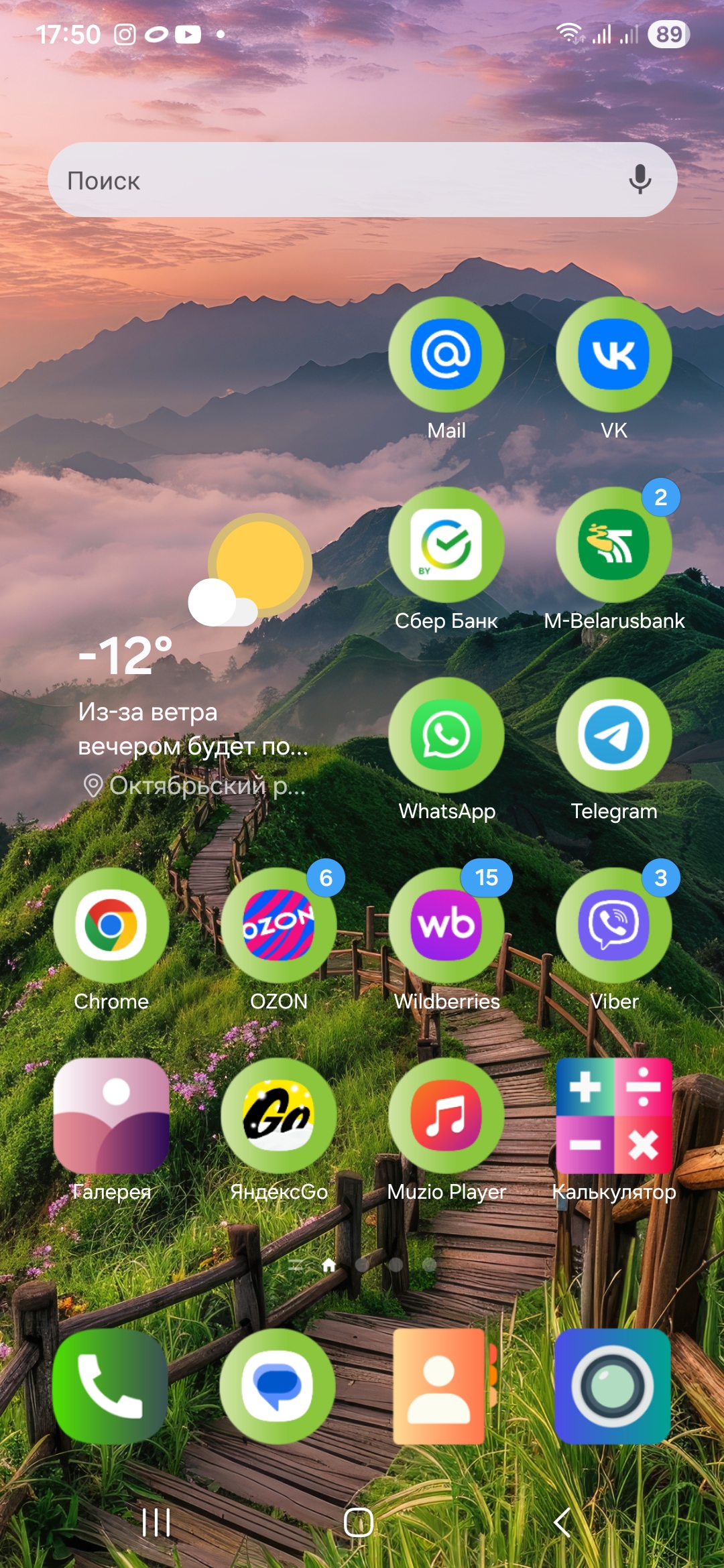
Task: Launch ЯндексGo
Action: point(279,1116)
